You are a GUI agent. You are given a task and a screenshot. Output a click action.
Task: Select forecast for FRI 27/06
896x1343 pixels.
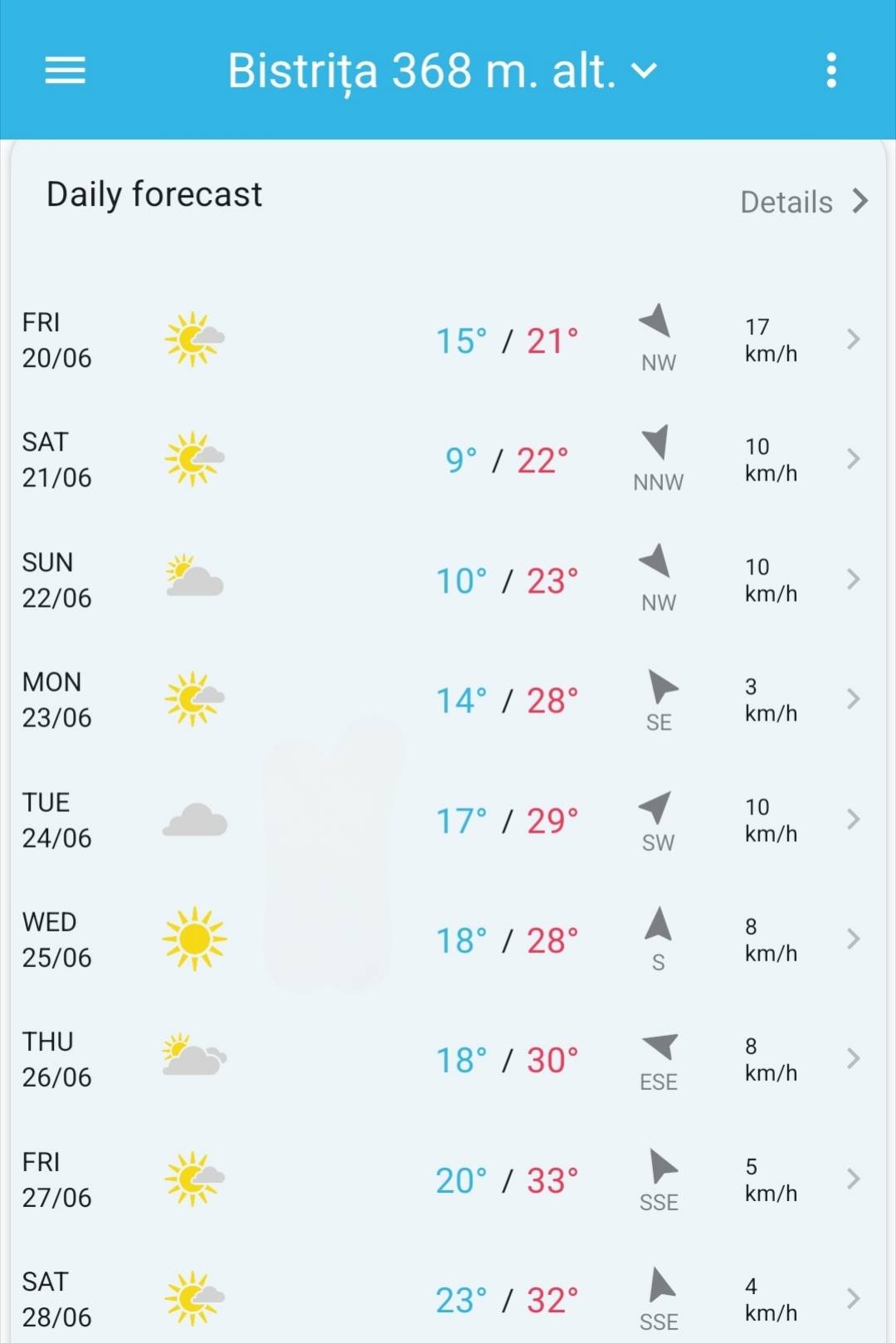[448, 1179]
